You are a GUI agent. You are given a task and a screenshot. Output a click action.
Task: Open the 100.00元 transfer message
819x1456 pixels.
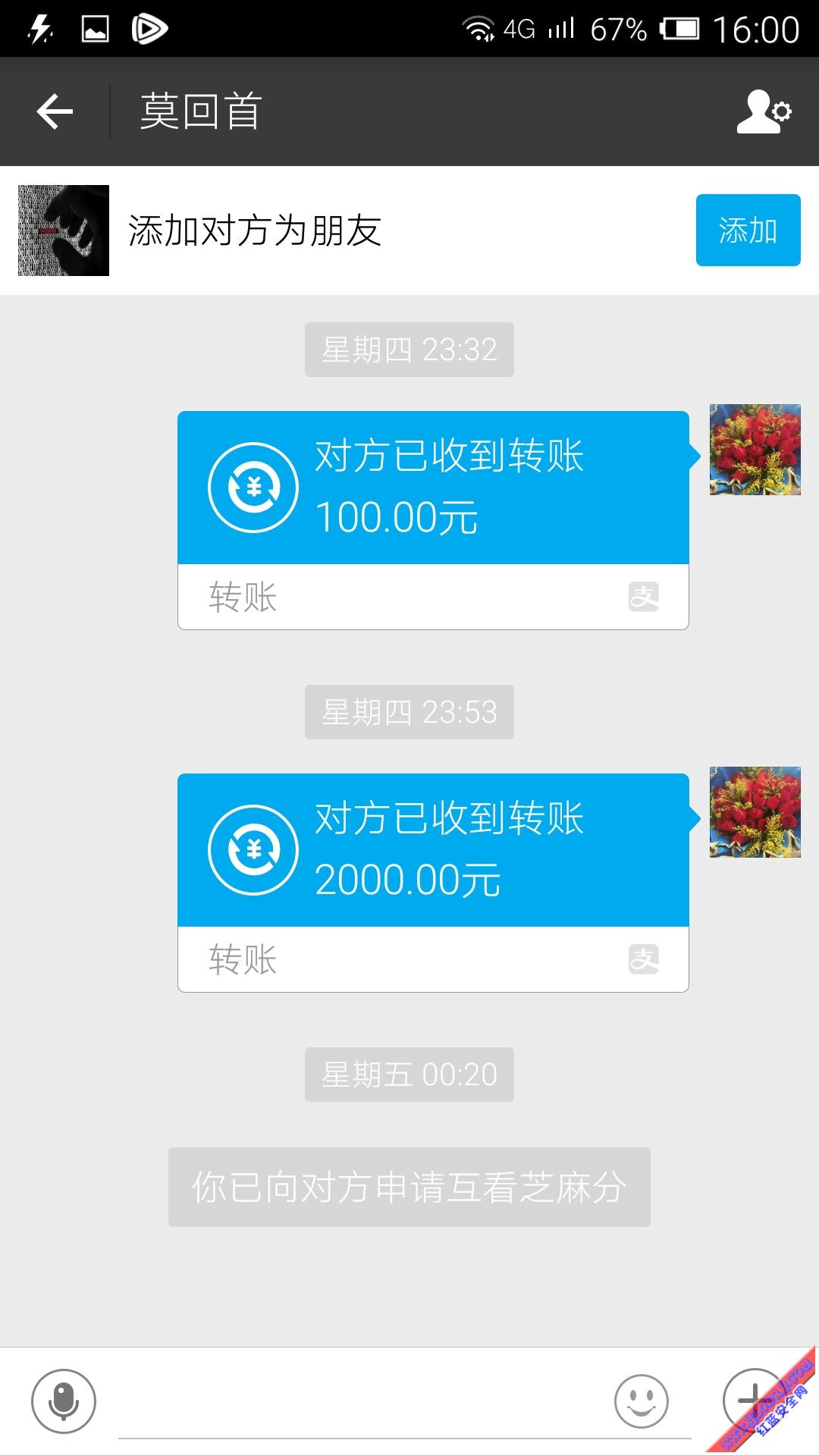click(433, 519)
